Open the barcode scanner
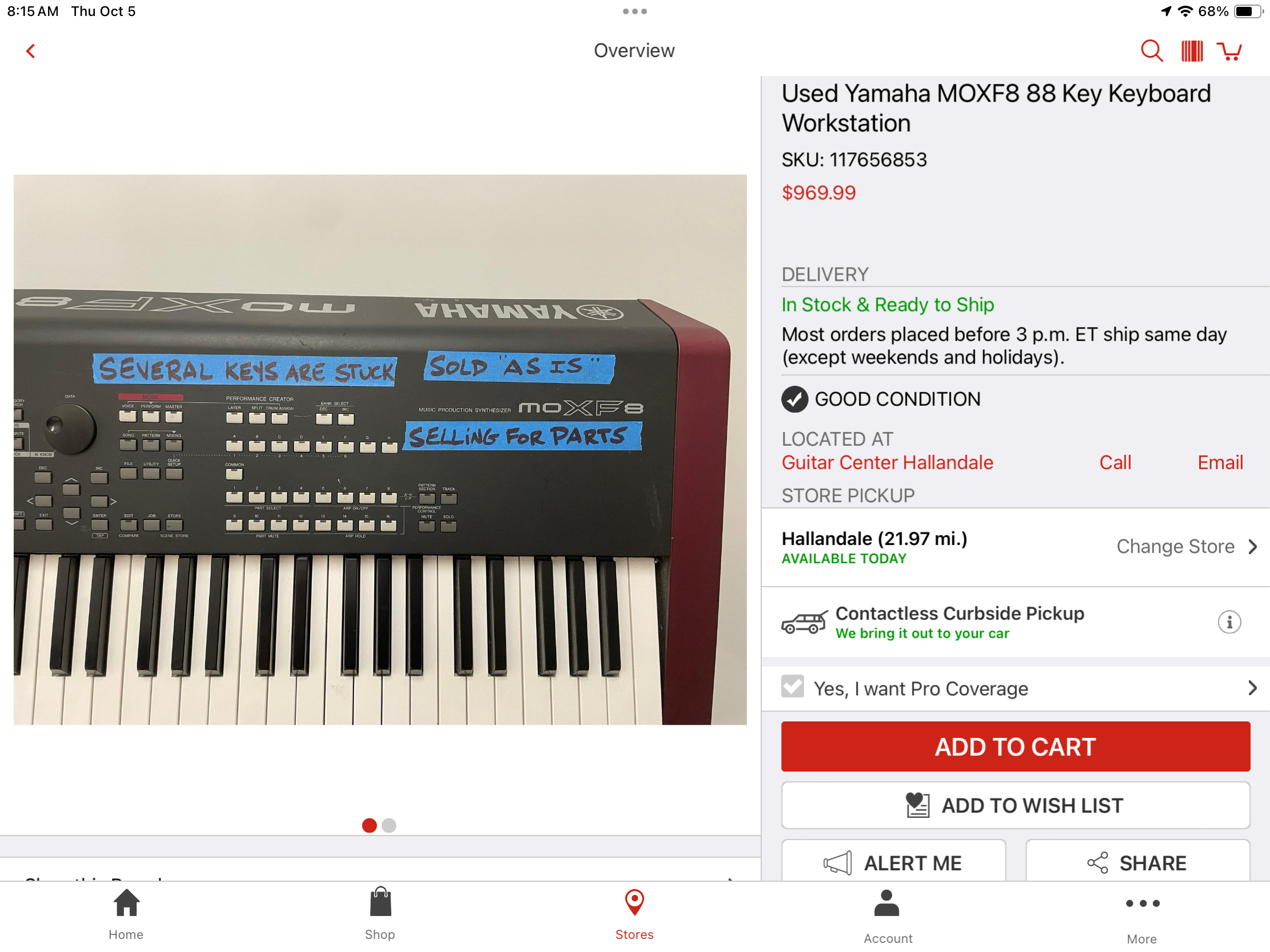The width and height of the screenshot is (1270, 952). coord(1191,51)
